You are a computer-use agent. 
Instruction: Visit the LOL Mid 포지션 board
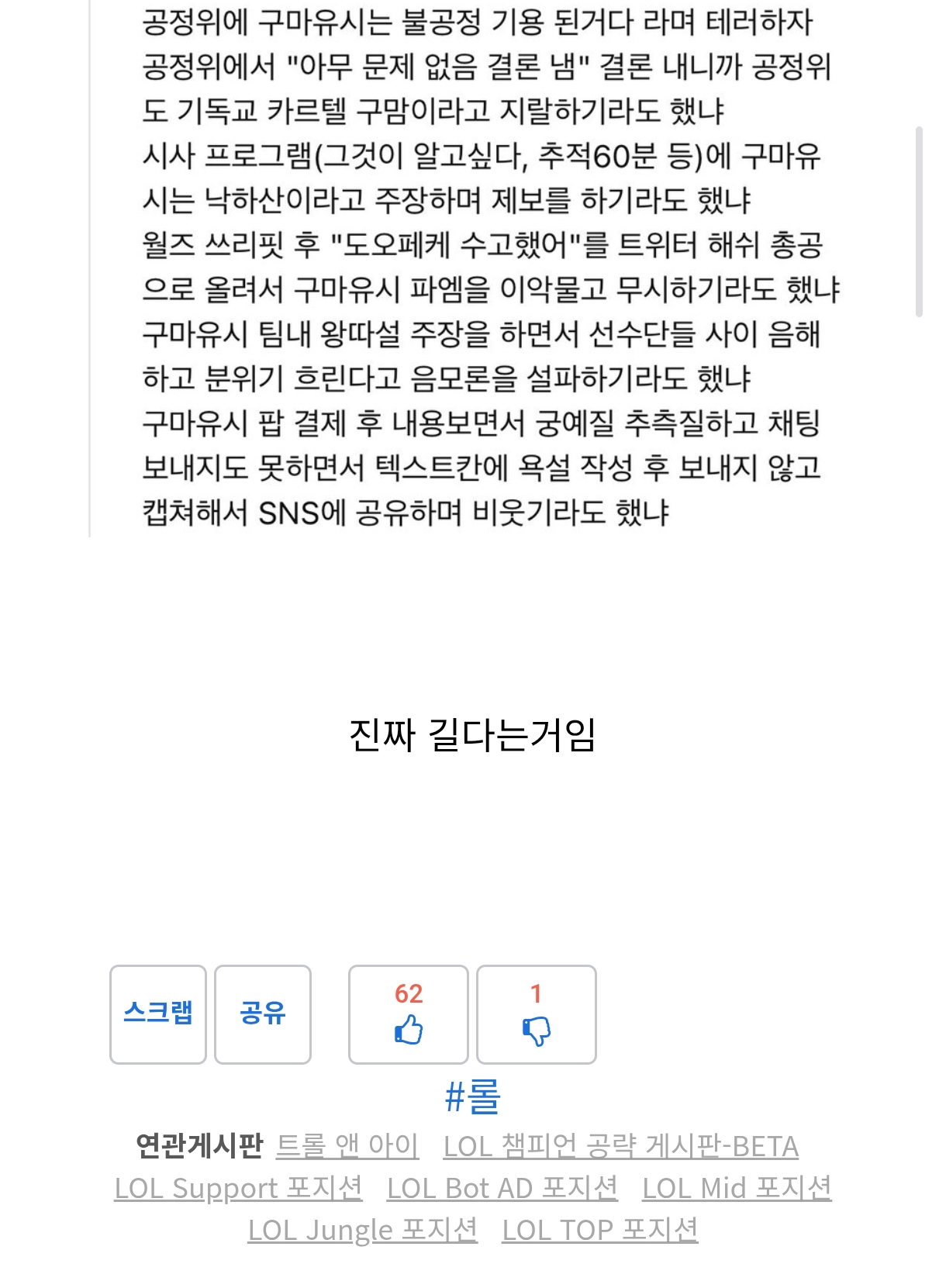tap(737, 1188)
